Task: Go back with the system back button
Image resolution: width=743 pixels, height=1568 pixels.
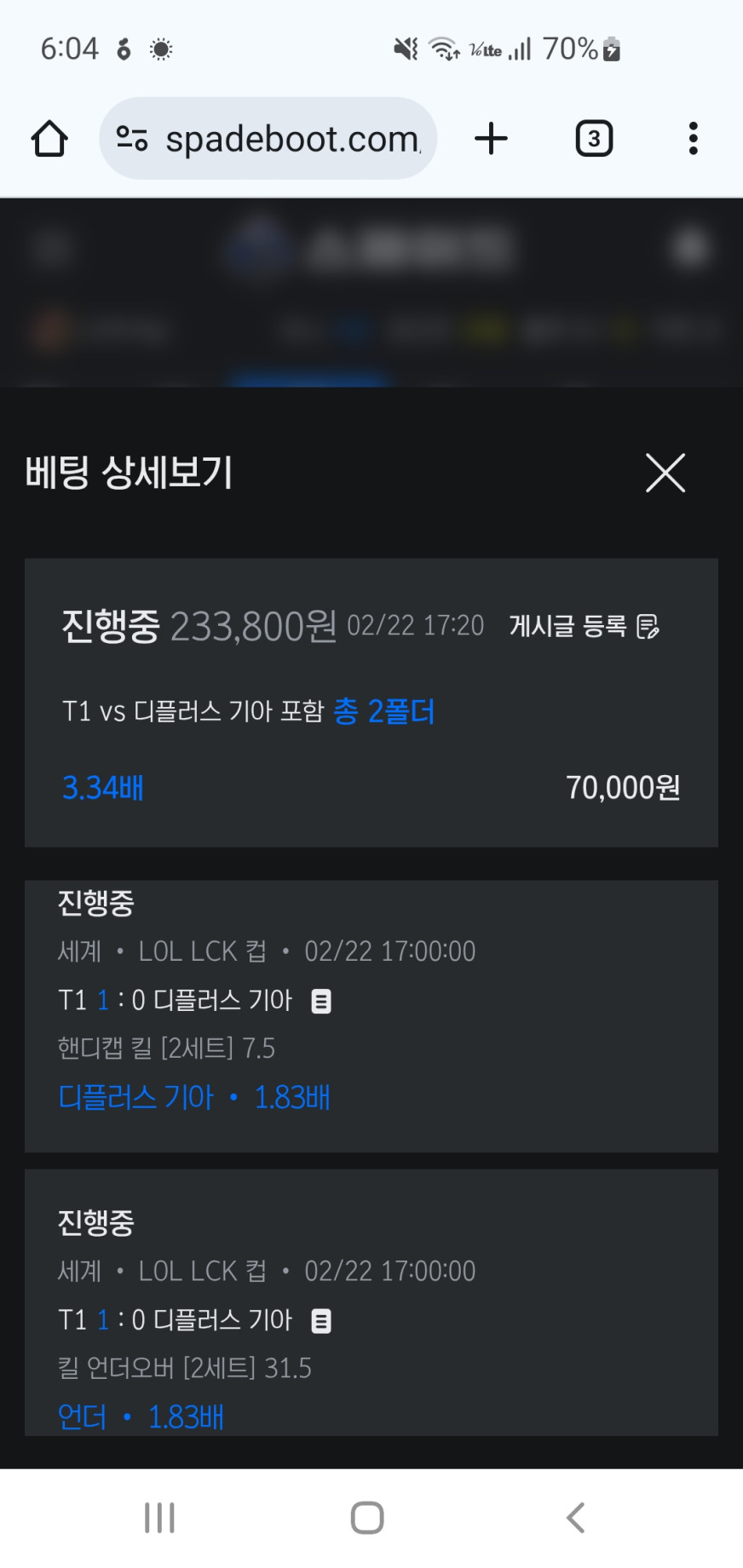Action: [x=576, y=1518]
